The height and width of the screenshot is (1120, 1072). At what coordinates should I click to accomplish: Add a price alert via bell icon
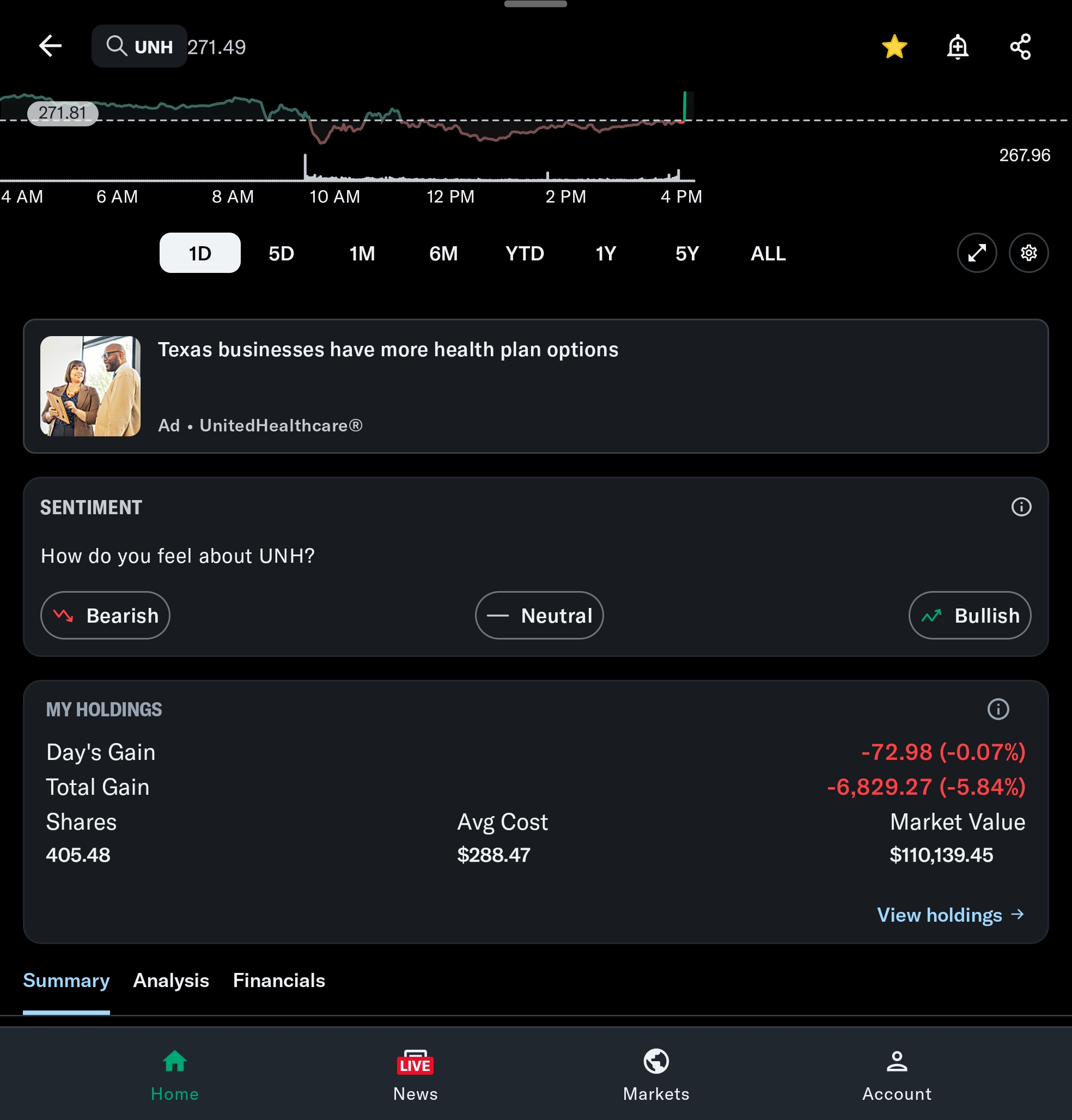(958, 46)
